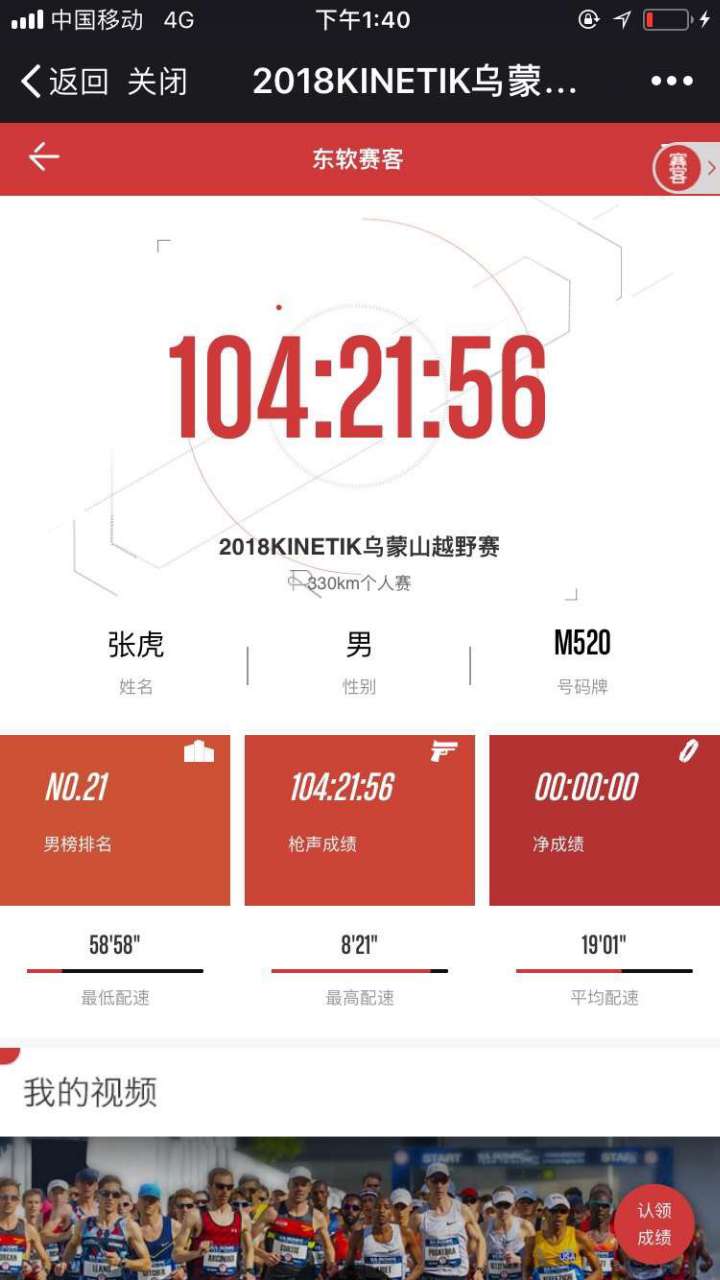Screen dimensions: 720x1280
Task: Tap the 认领成绩 floating button
Action: [x=654, y=1224]
